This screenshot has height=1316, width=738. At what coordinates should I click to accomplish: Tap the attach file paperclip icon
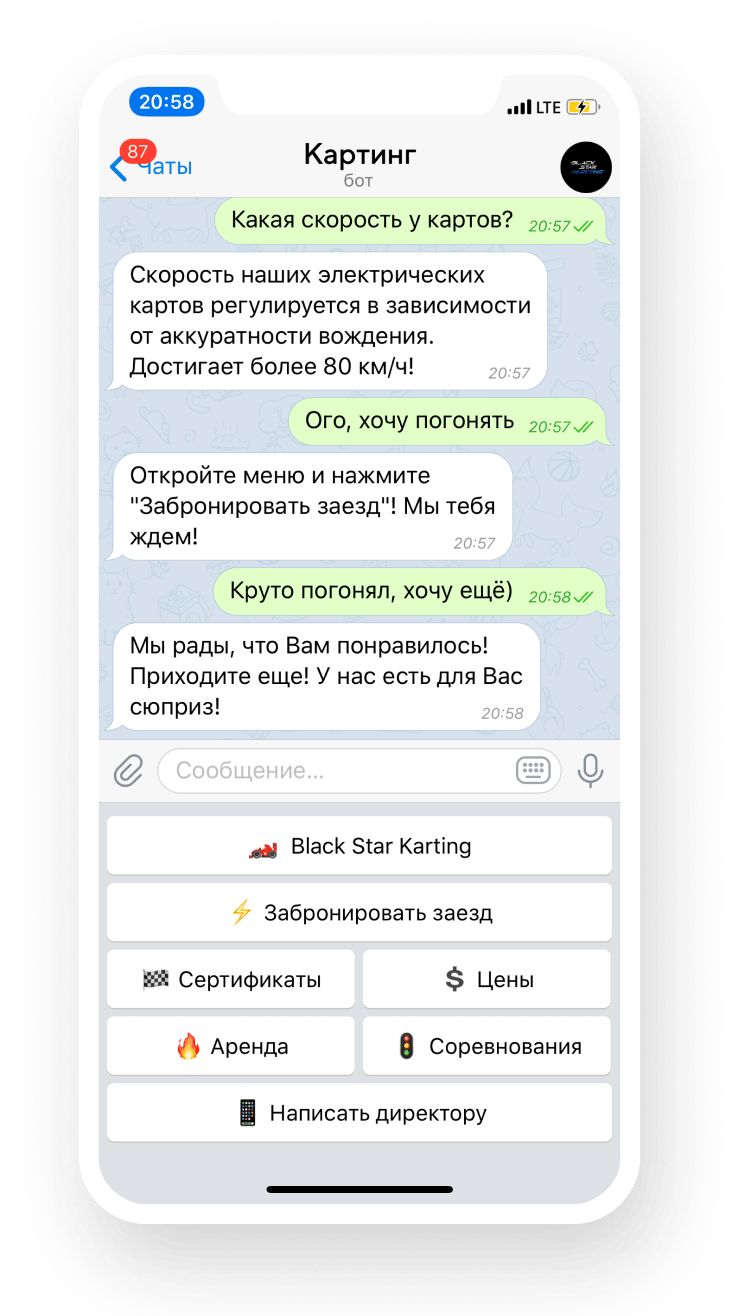(x=128, y=771)
